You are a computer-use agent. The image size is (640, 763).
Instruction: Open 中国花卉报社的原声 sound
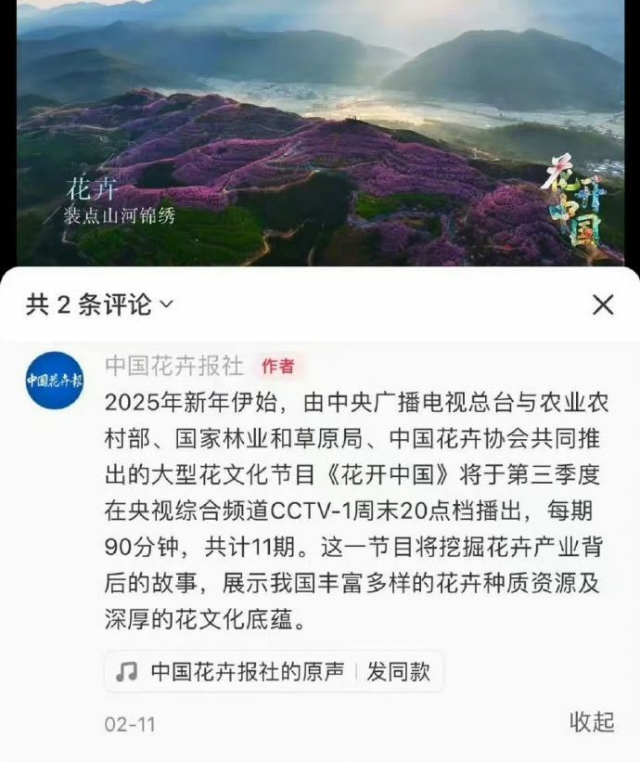(233, 672)
